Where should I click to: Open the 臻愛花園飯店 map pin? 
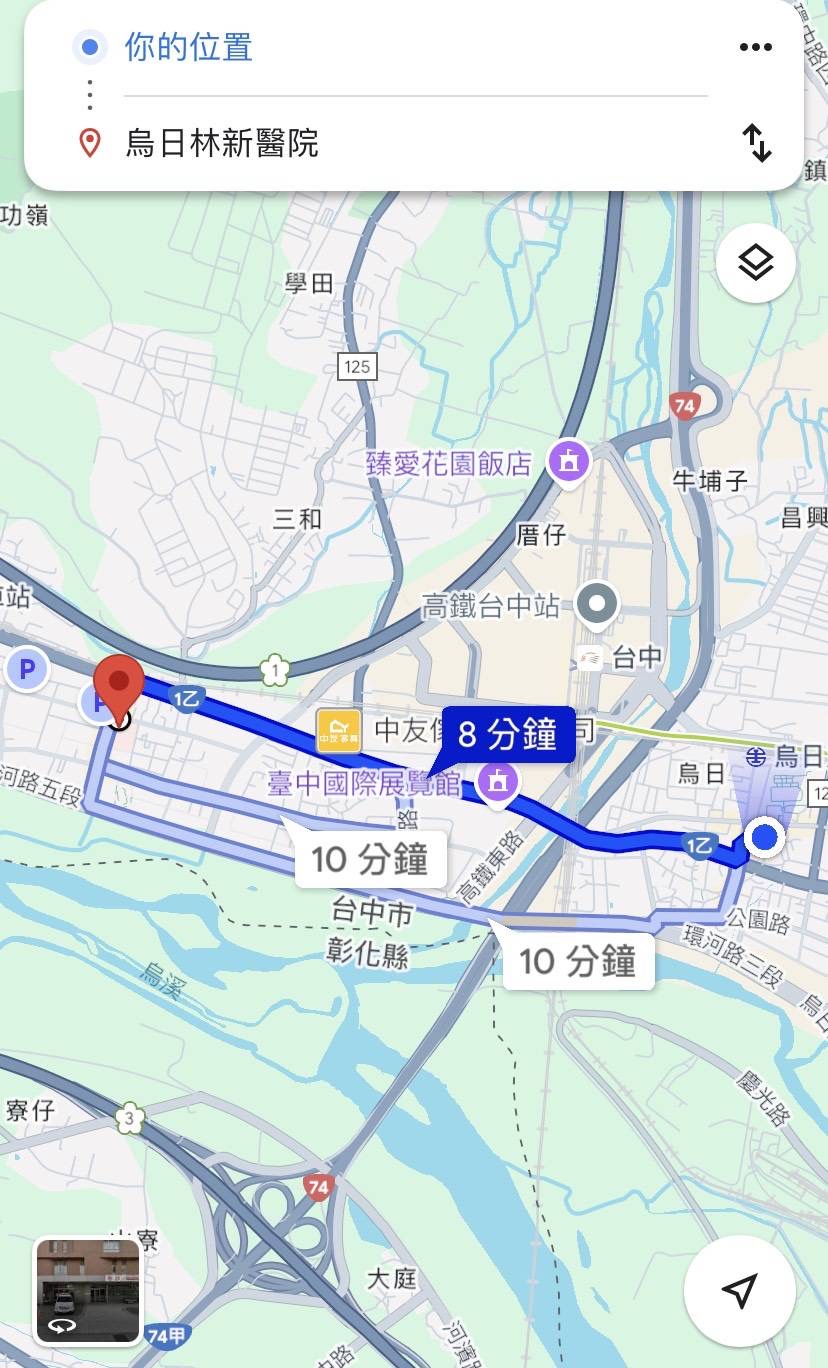(570, 462)
